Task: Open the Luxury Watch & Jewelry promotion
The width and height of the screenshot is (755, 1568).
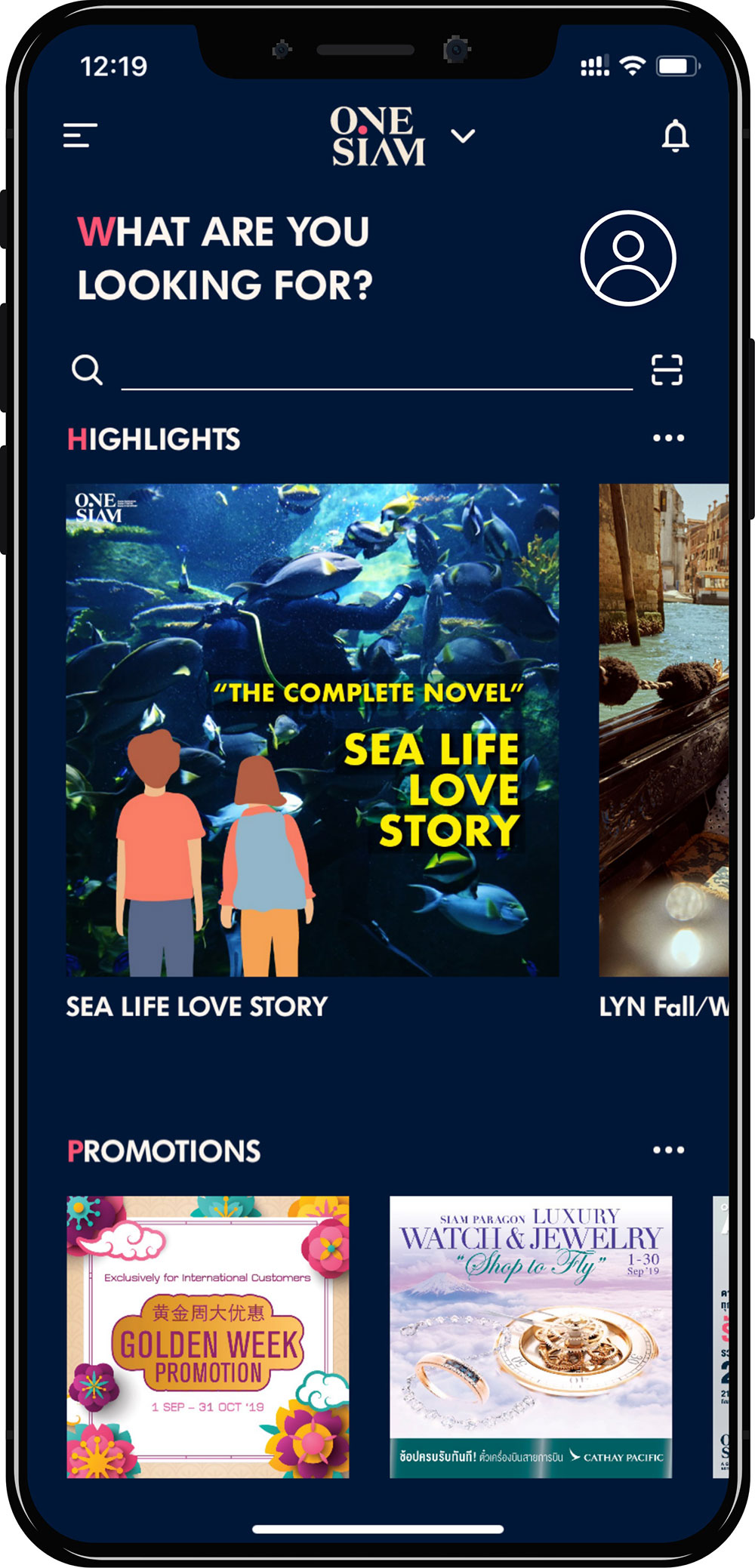Action: tap(531, 1337)
